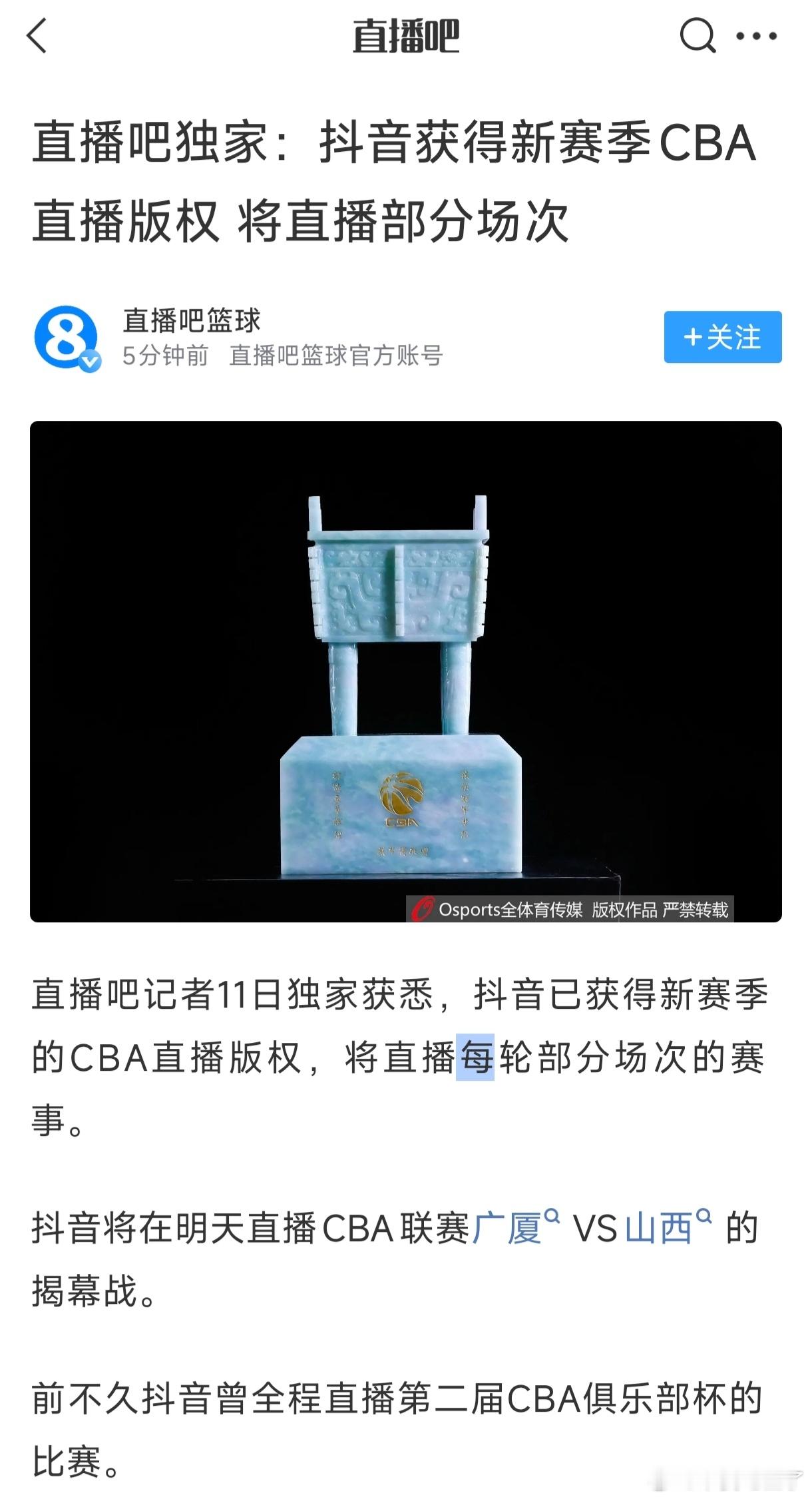Tap the author name 直播吧篮球
Screen dimensions: 812x1499
[192, 321]
